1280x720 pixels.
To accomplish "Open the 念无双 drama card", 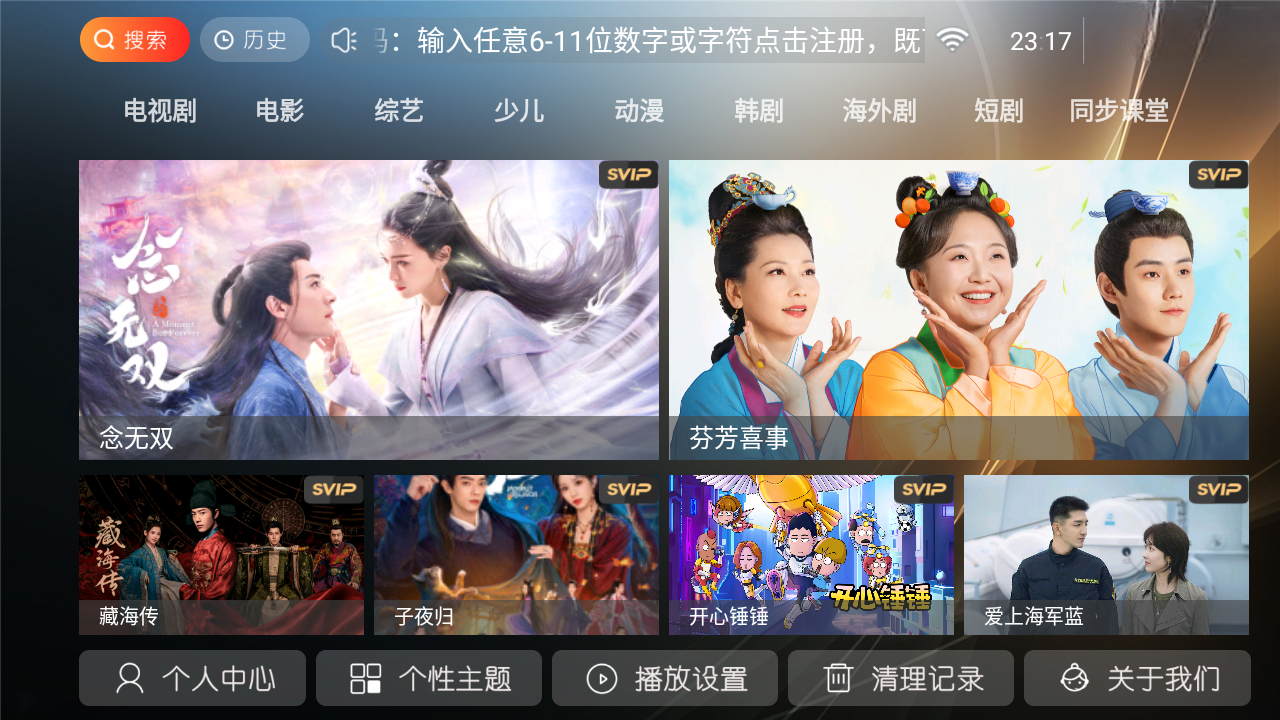I will click(x=369, y=309).
